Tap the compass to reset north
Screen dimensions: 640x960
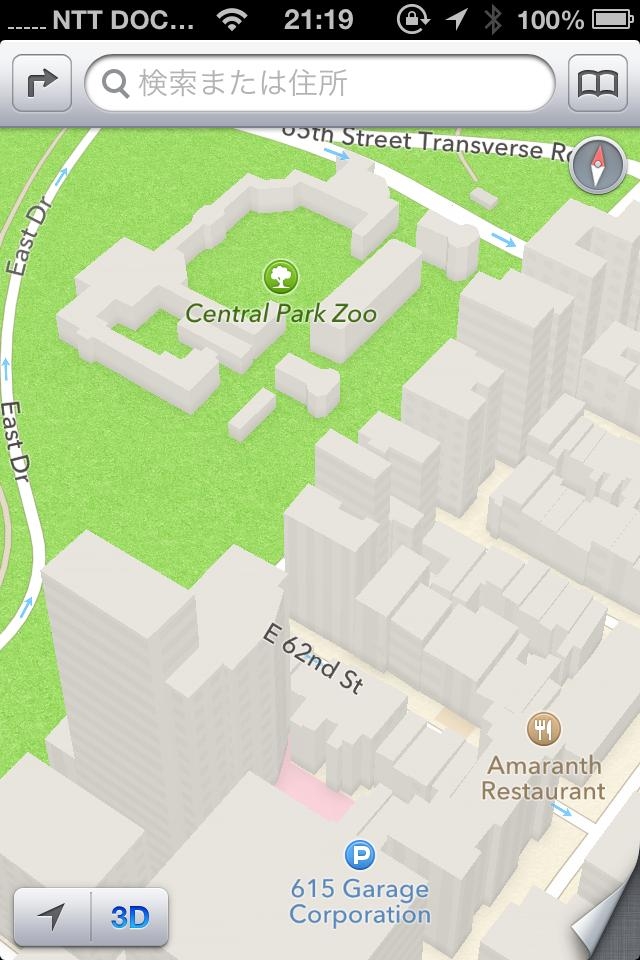598,165
